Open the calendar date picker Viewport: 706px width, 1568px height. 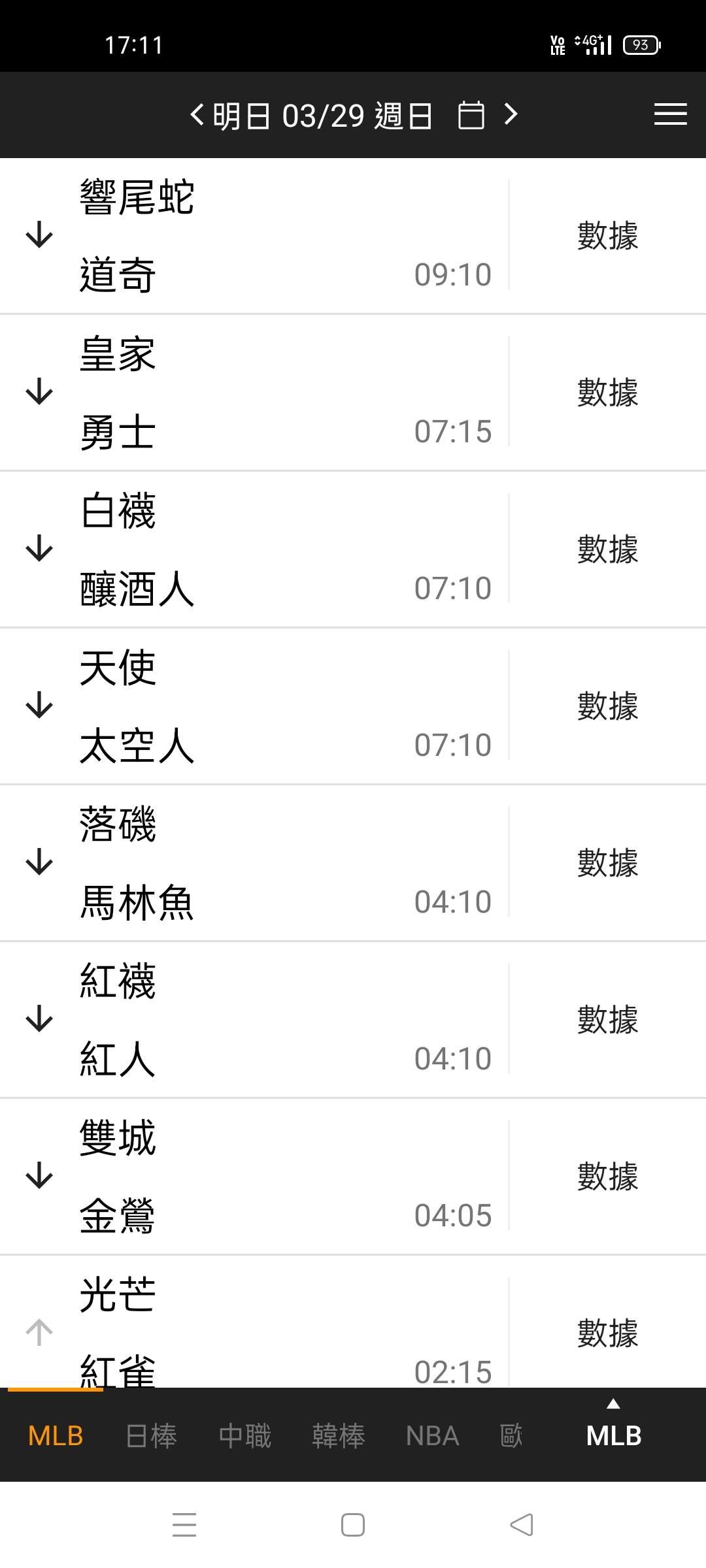471,116
